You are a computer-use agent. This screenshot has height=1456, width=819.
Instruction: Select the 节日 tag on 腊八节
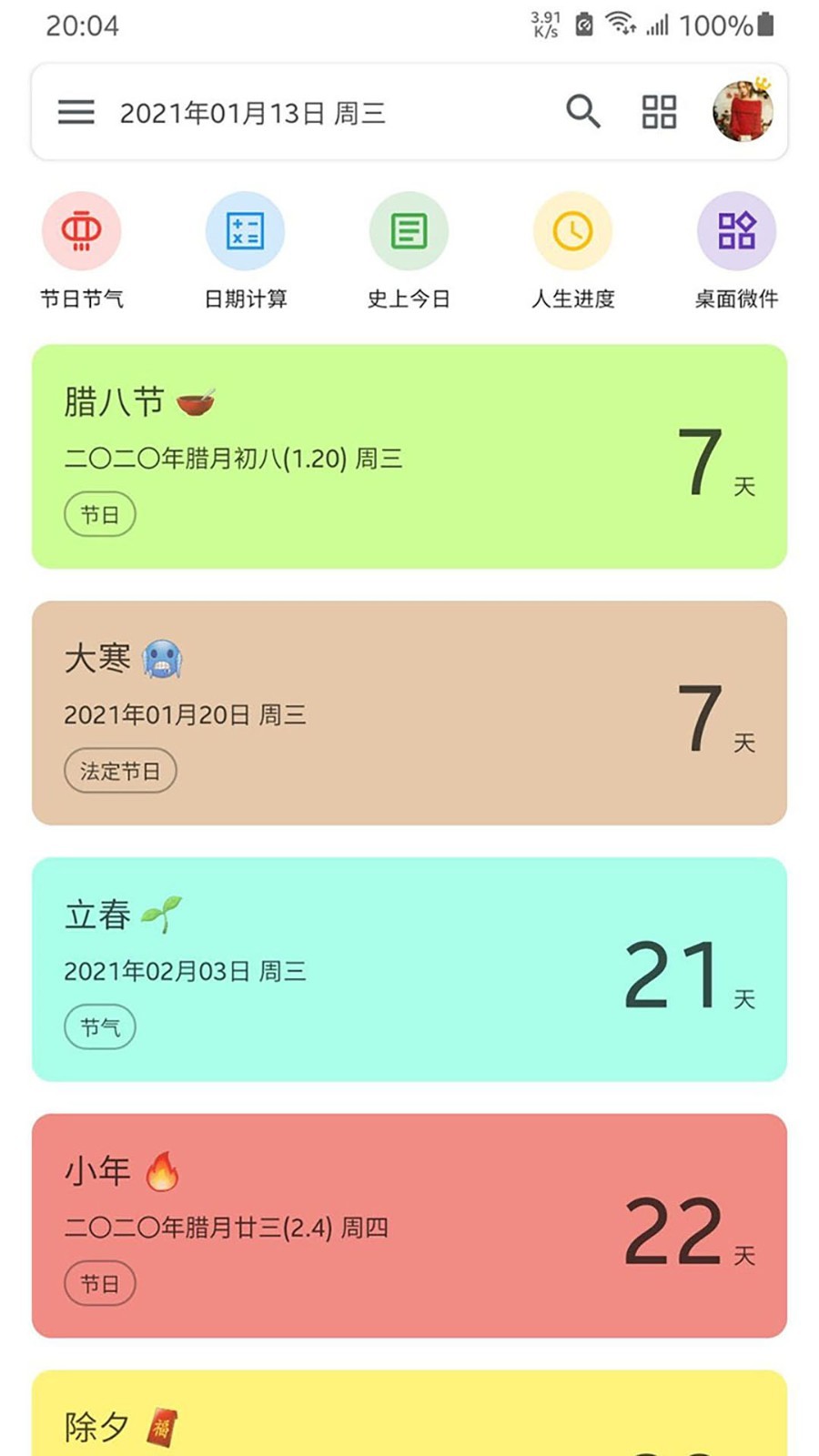pyautogui.click(x=100, y=513)
